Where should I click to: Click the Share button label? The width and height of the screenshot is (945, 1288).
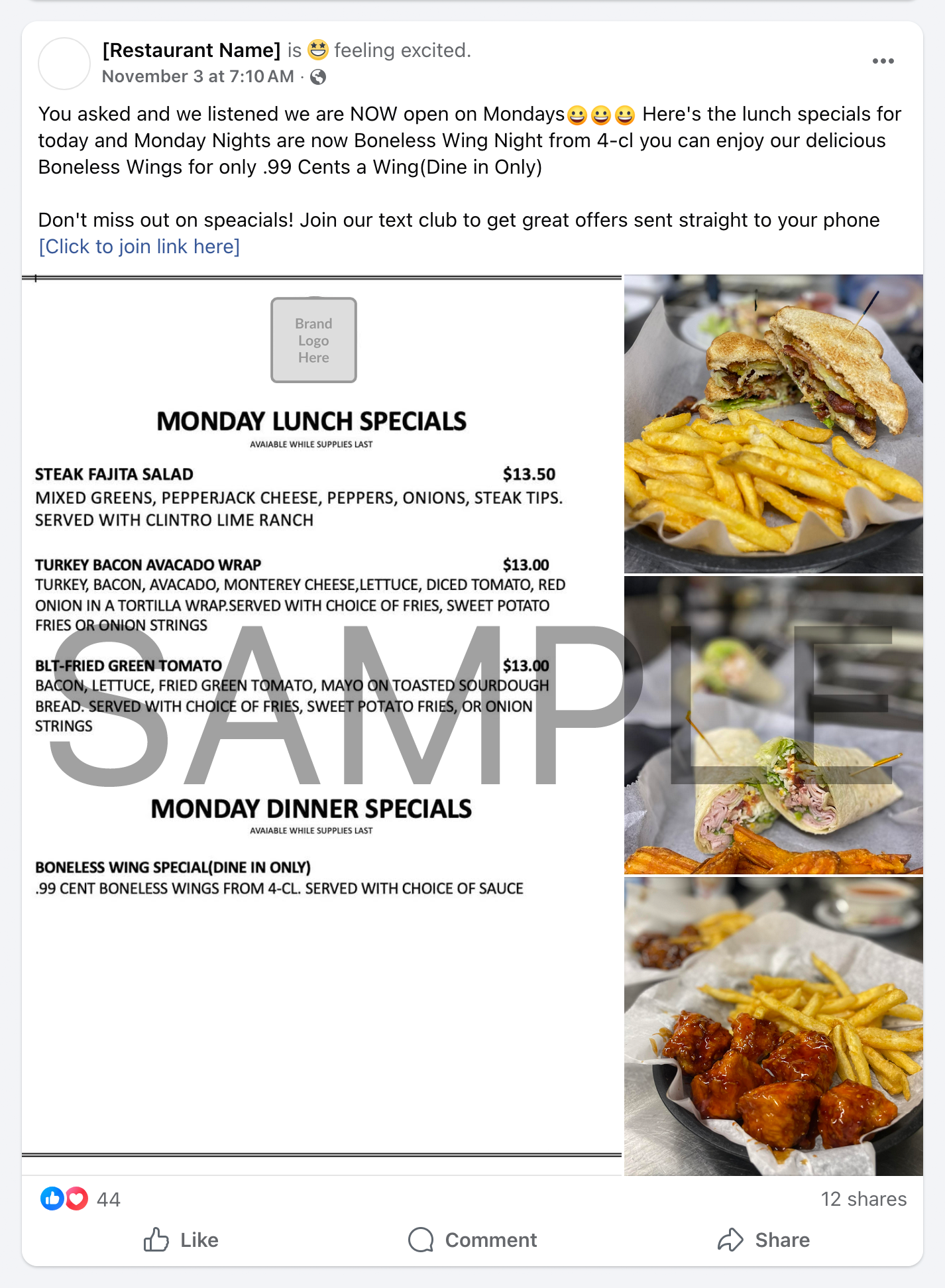(x=782, y=1240)
